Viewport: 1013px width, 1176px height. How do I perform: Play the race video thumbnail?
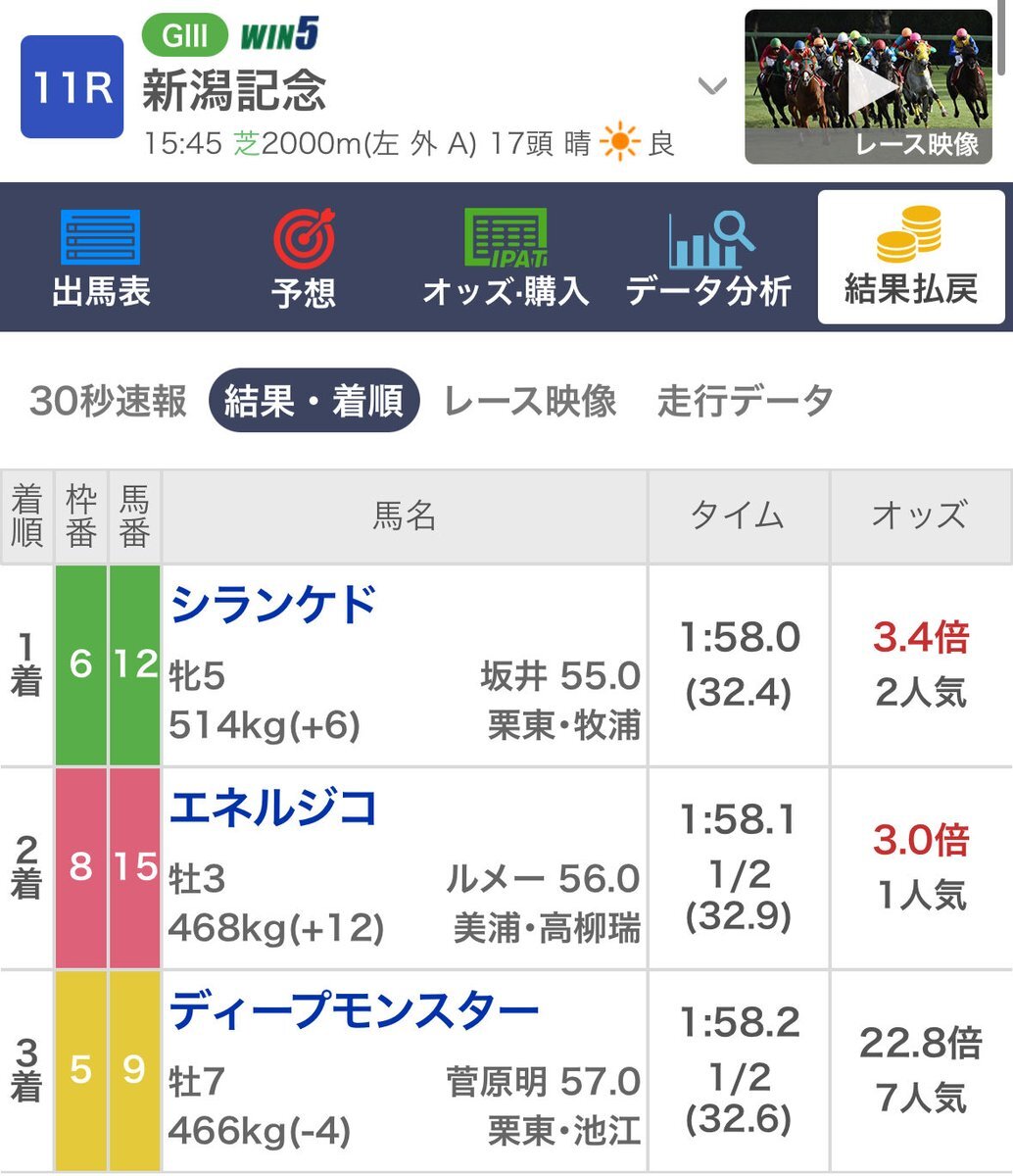pyautogui.click(x=868, y=88)
